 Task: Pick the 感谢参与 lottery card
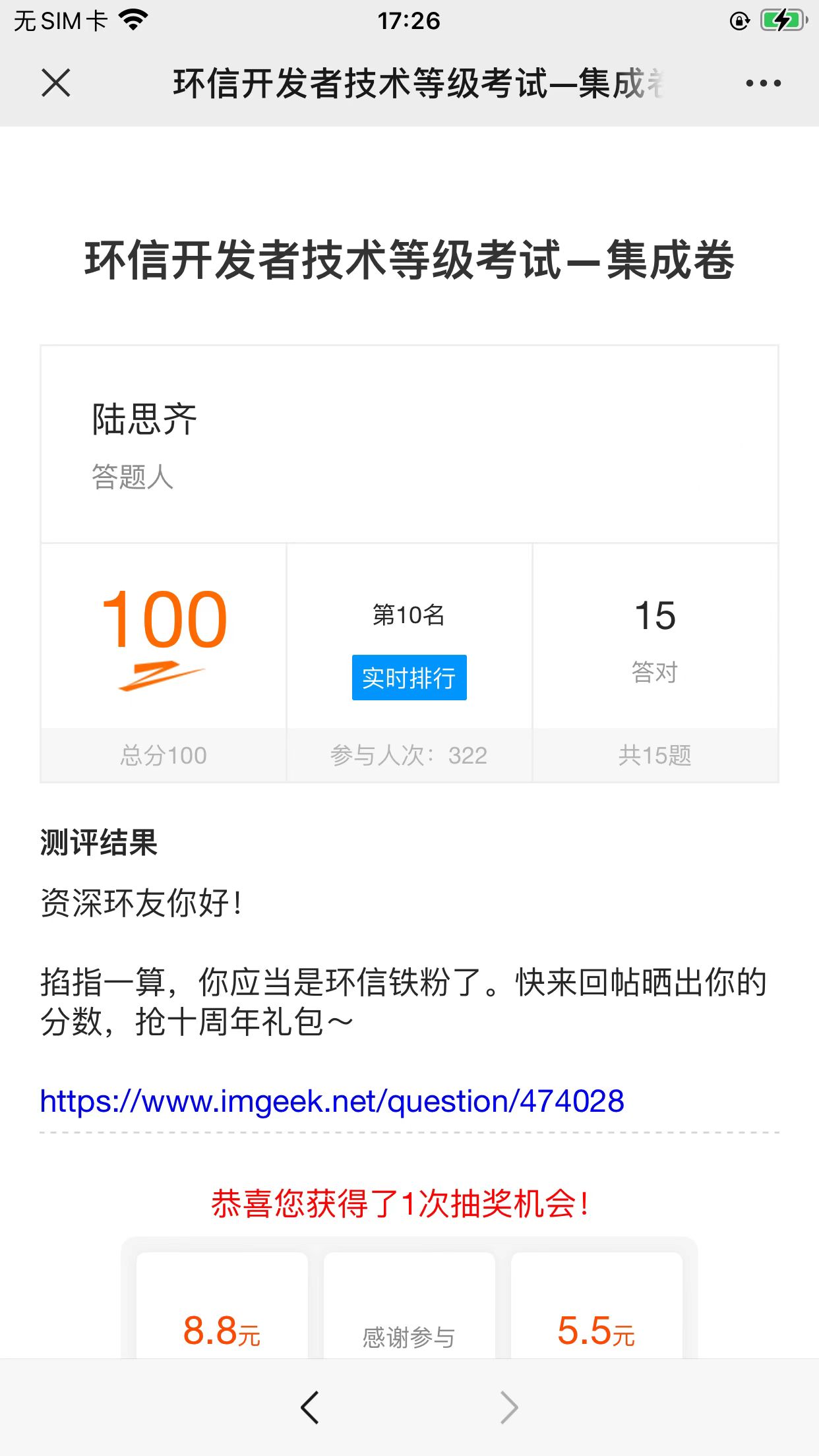pos(409,1306)
